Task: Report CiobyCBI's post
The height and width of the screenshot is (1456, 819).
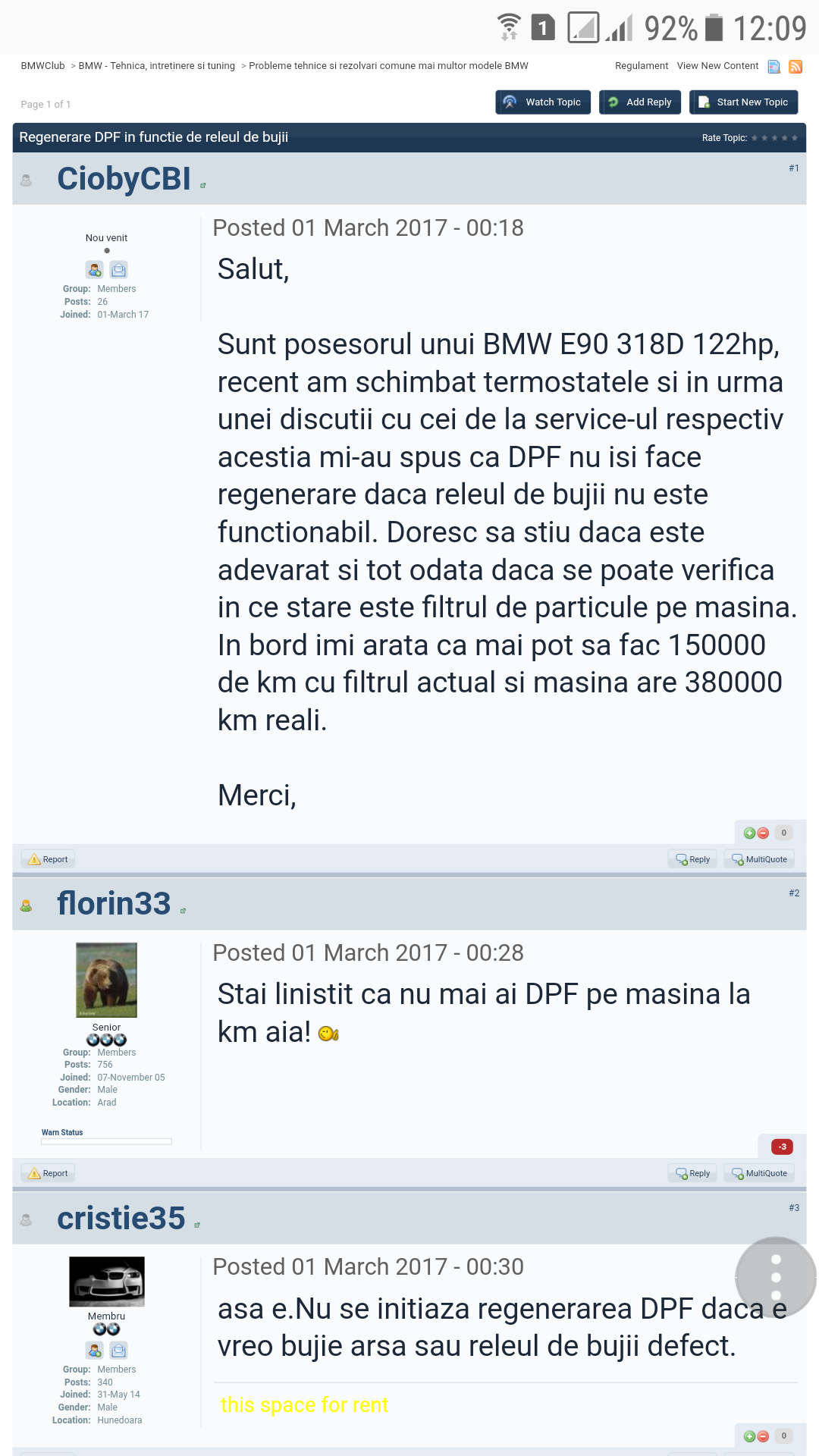Action: [x=48, y=859]
